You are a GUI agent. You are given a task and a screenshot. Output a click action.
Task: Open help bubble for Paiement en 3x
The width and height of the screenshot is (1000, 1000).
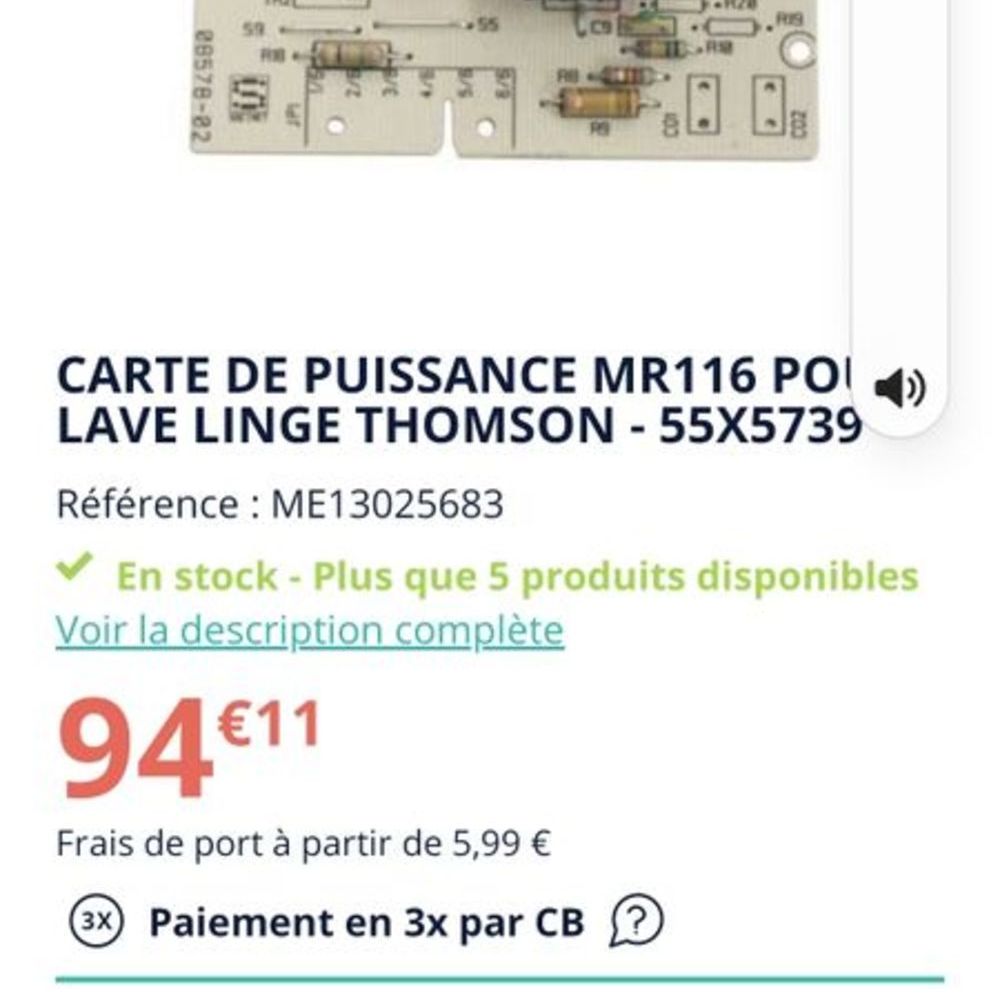pyautogui.click(x=637, y=922)
